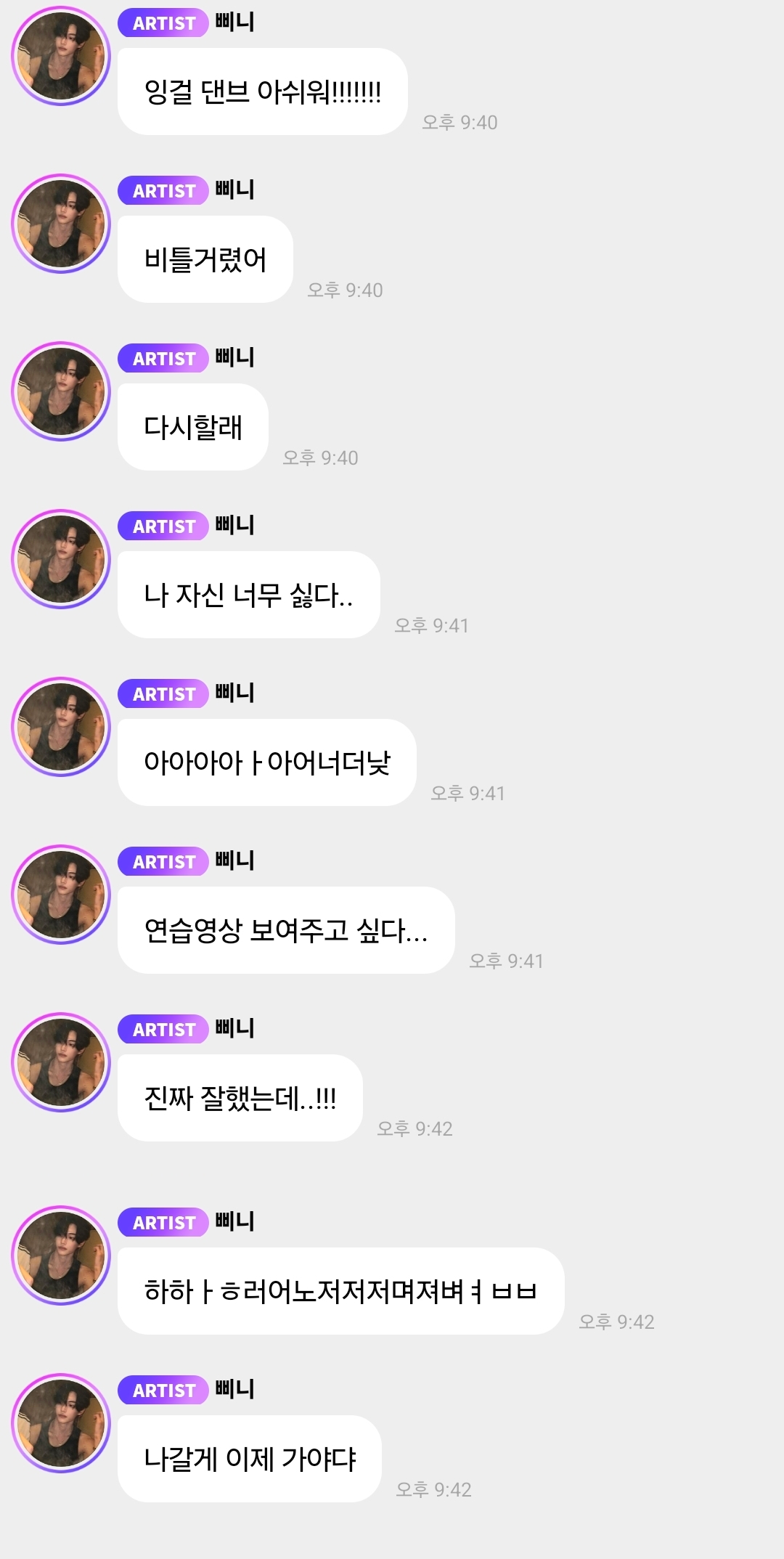
Task: Open avatar next to "나 자신 너무 싫다.."
Action: [x=61, y=559]
